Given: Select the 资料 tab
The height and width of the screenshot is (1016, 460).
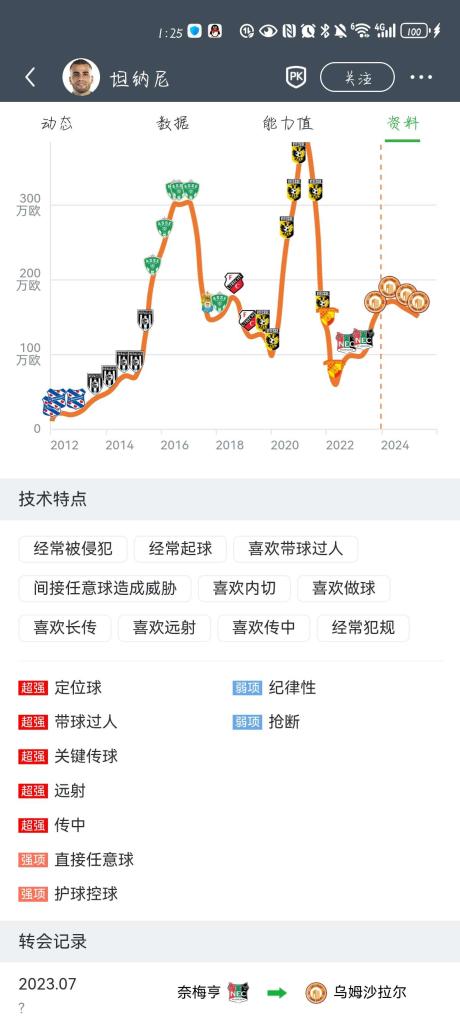Looking at the screenshot, I should (x=402, y=123).
